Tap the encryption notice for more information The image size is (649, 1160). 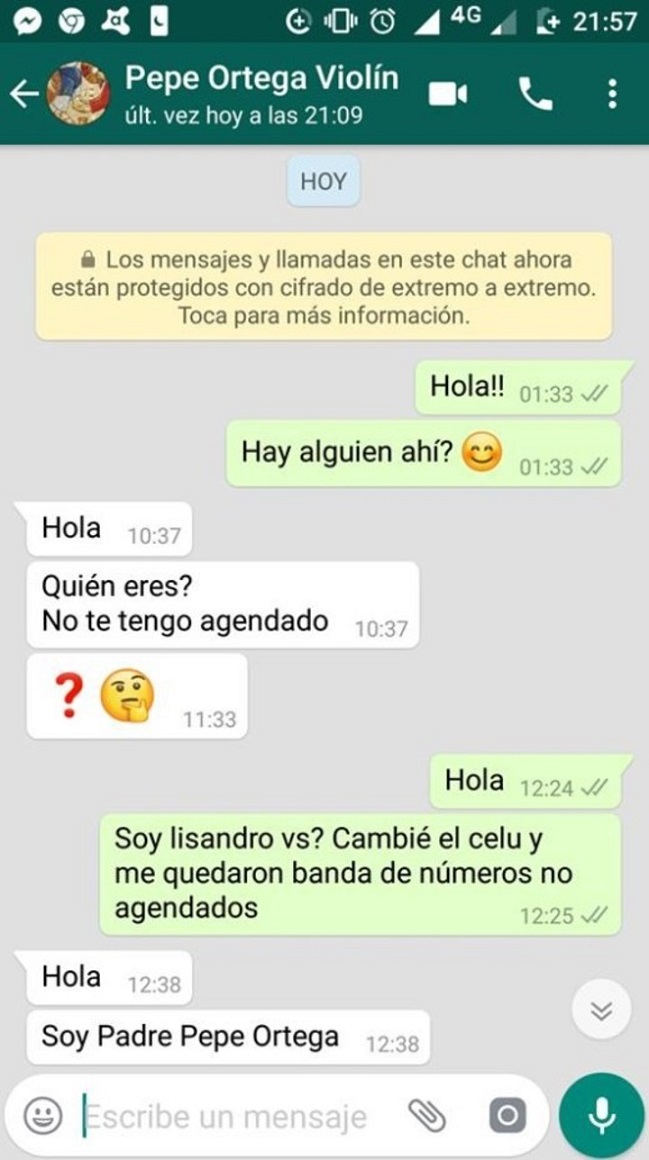point(324,288)
